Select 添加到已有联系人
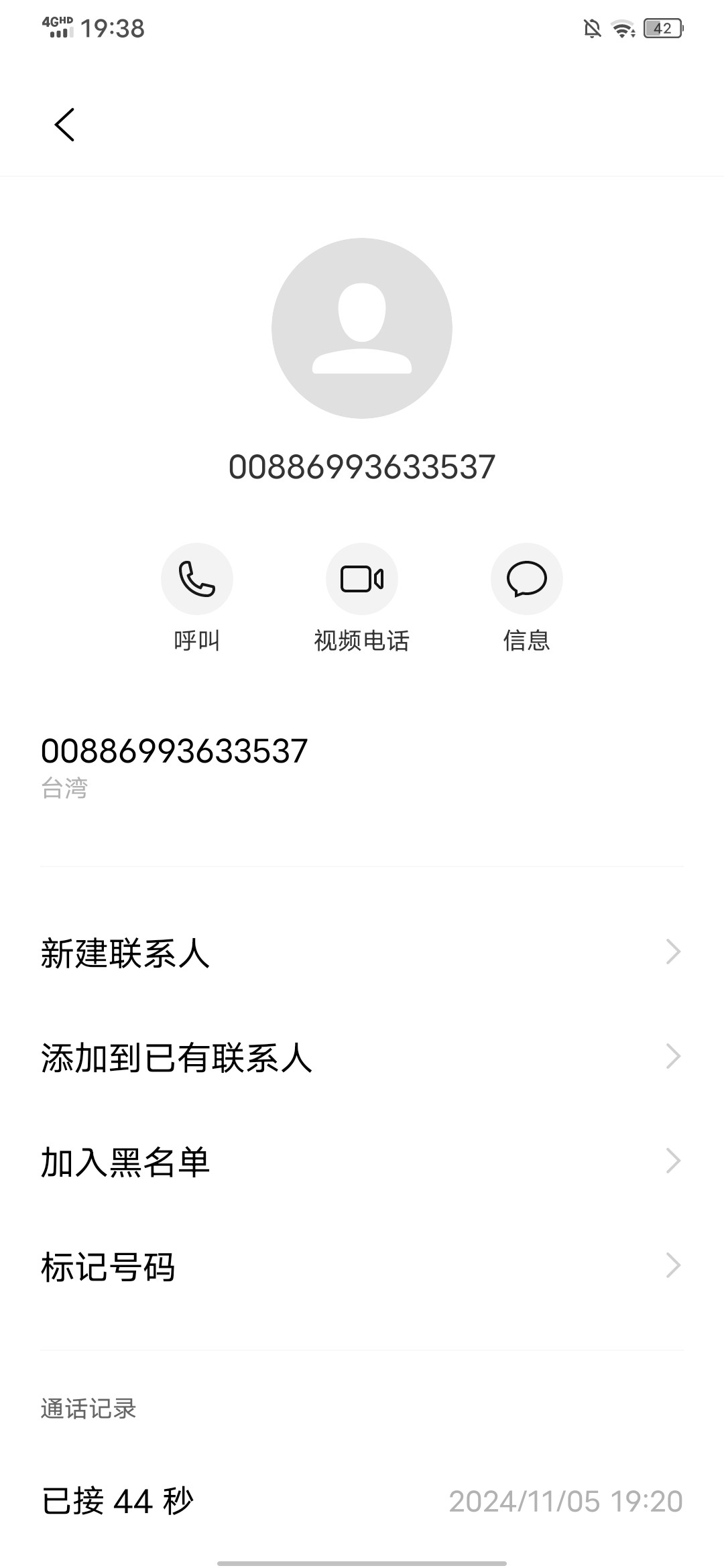This screenshot has width=724, height=1568. pyautogui.click(x=362, y=1057)
